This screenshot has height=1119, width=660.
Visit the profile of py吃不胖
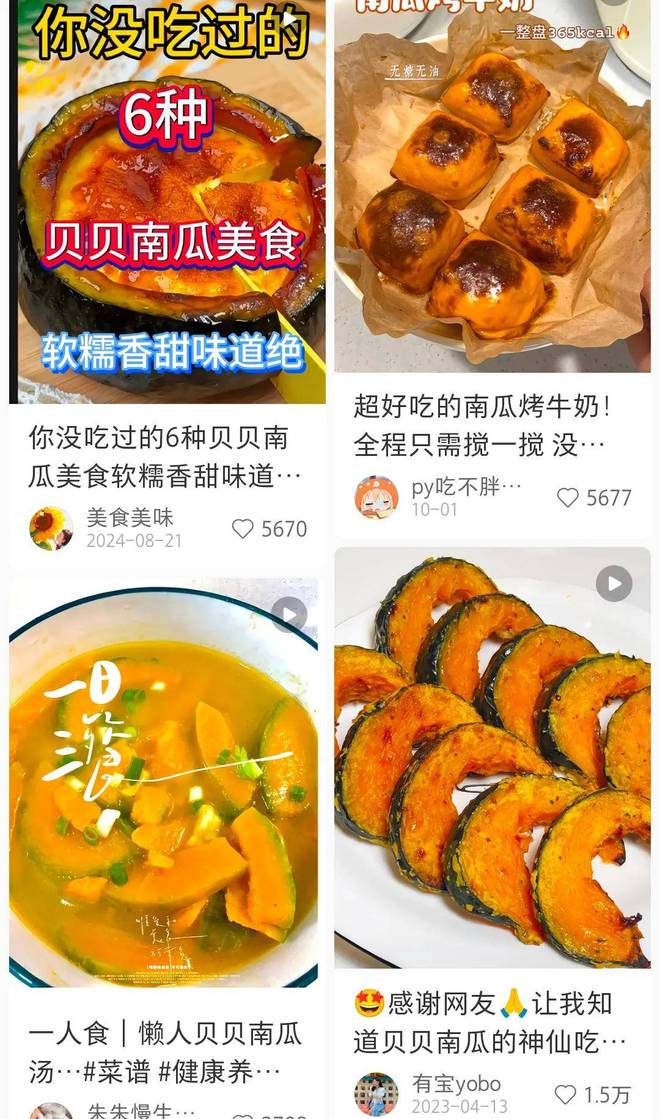click(x=377, y=497)
